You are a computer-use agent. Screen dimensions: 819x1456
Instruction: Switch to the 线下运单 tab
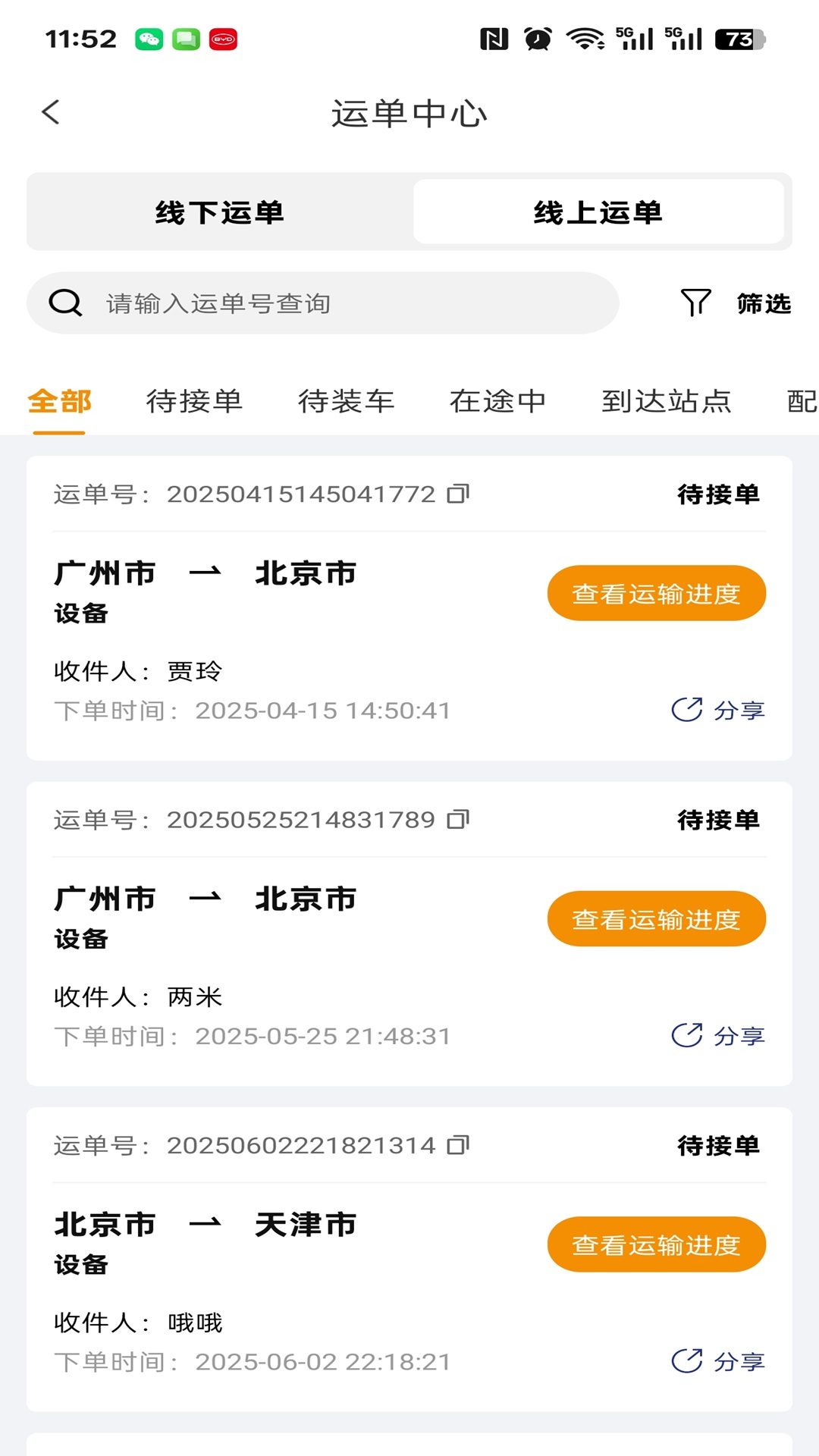coord(219,212)
